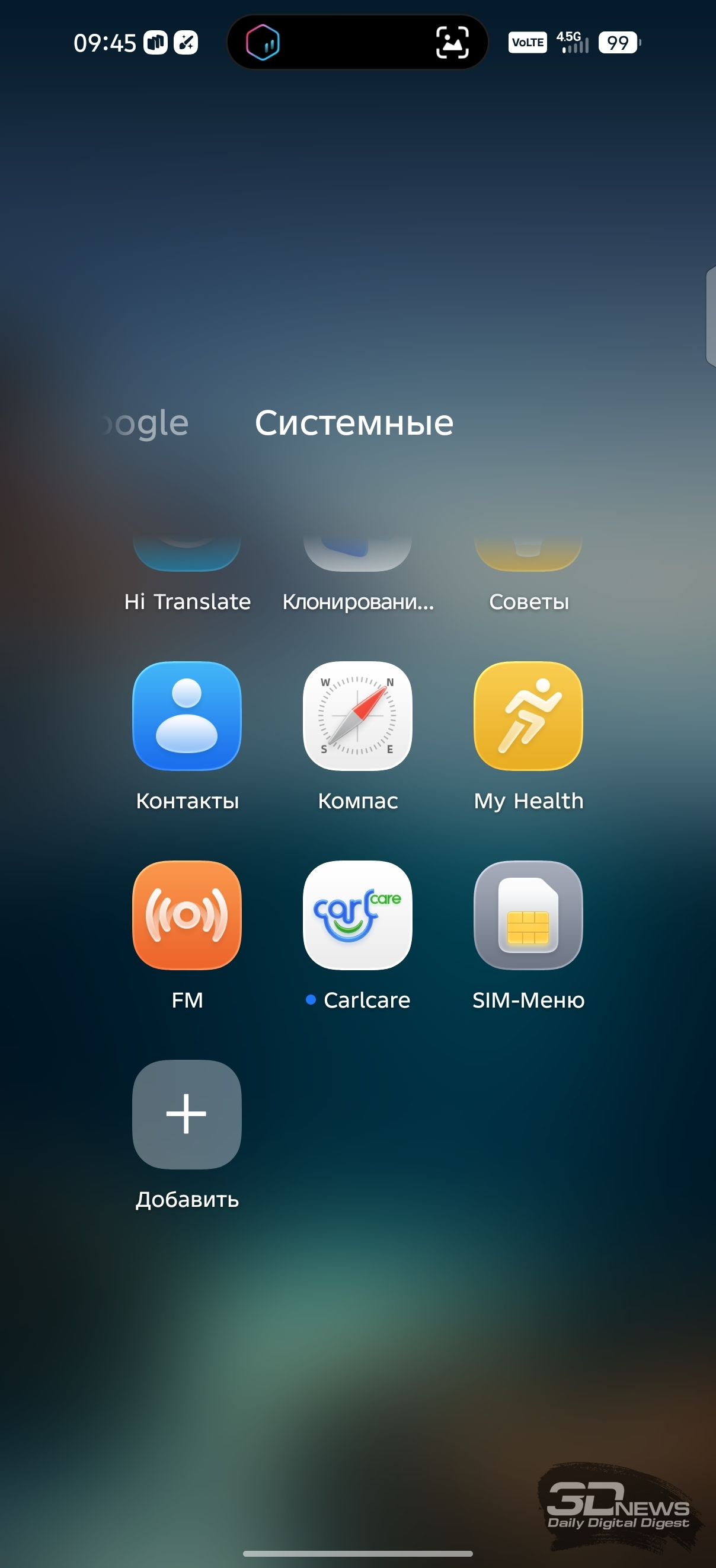Launch the FM radio app

[187, 915]
